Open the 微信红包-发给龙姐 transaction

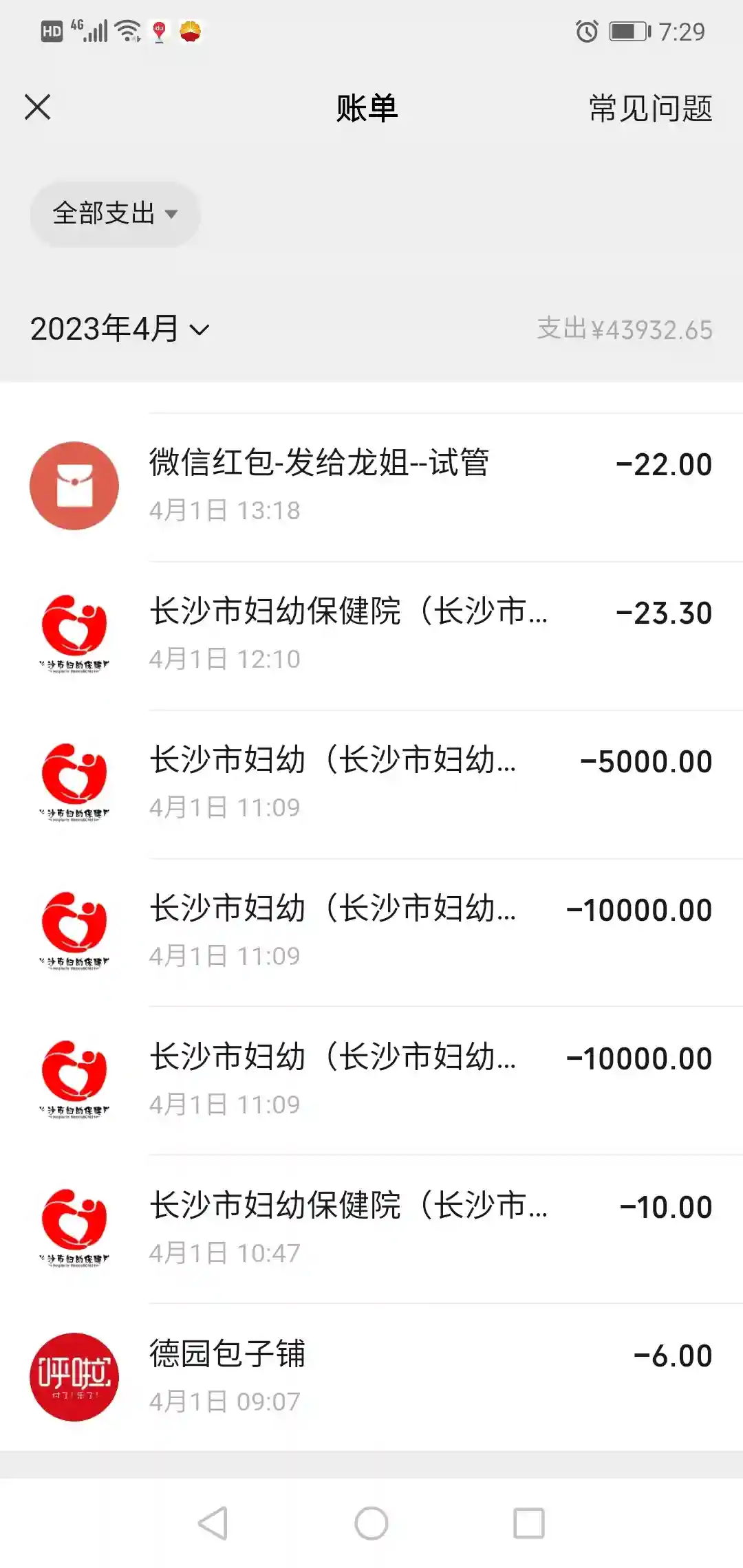pos(371,486)
